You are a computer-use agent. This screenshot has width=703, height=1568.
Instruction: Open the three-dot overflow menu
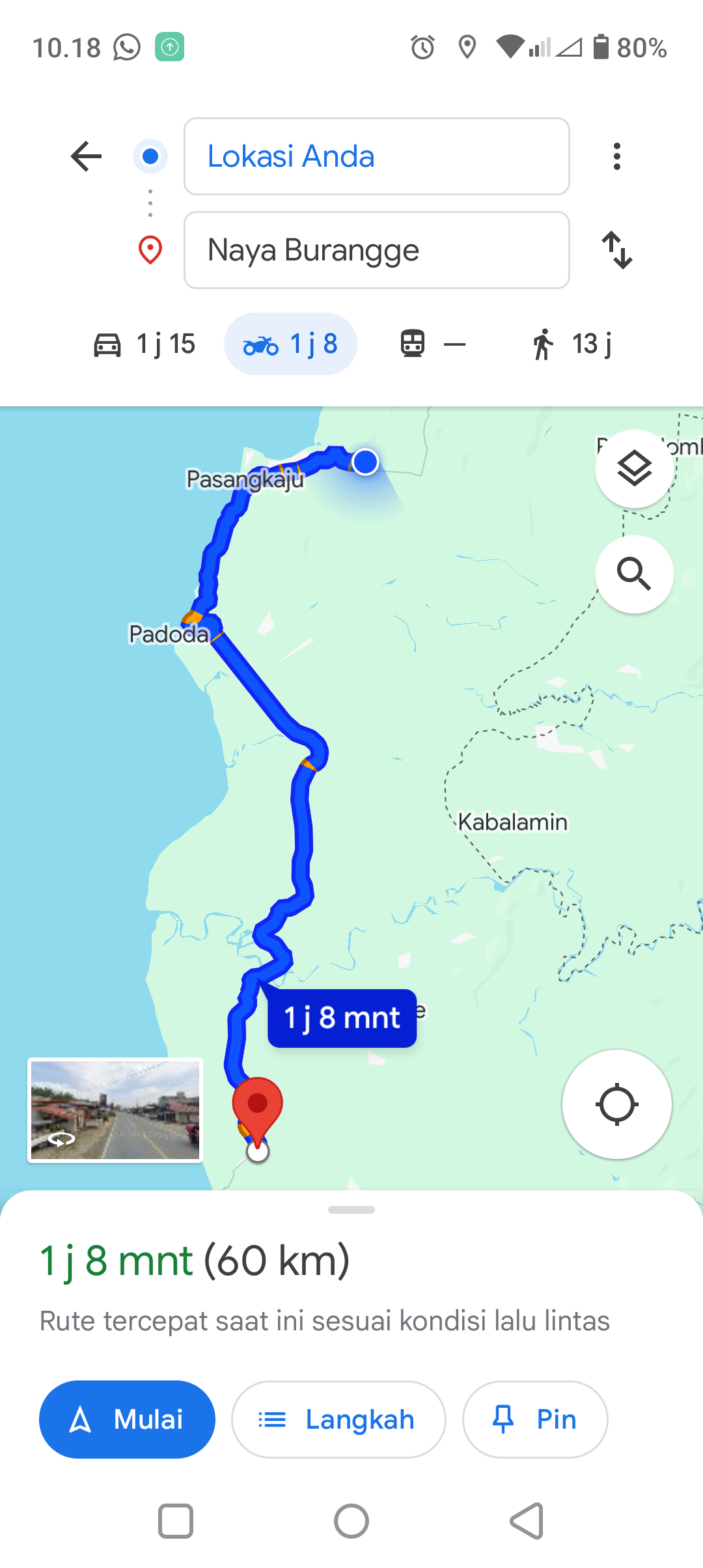pos(617,156)
